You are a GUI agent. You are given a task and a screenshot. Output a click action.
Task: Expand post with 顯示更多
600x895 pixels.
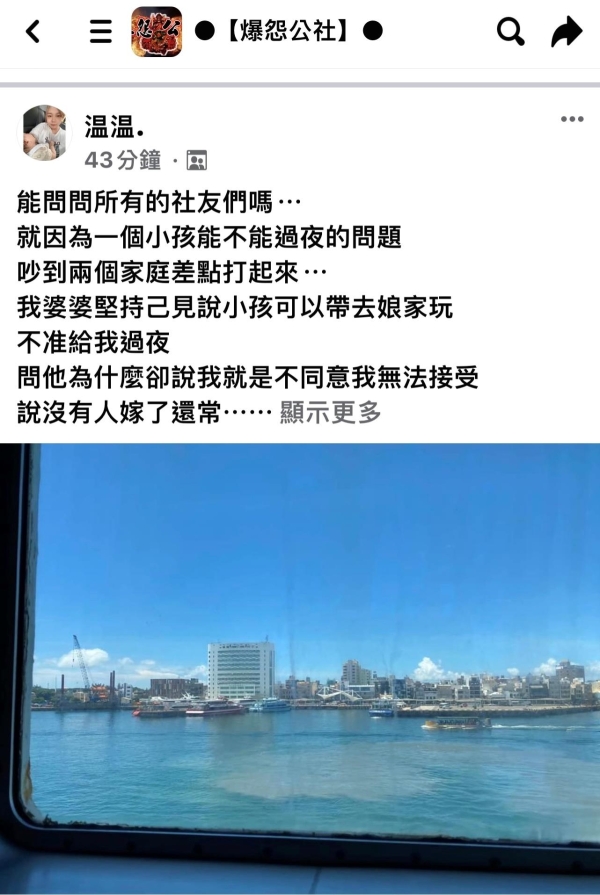point(330,412)
